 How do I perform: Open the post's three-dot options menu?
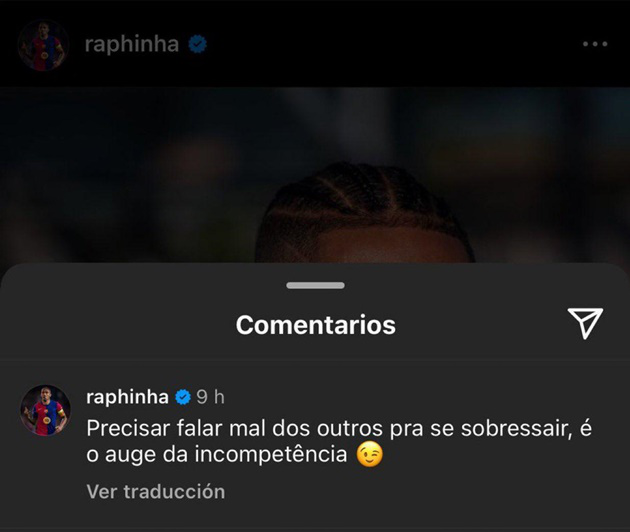click(594, 45)
